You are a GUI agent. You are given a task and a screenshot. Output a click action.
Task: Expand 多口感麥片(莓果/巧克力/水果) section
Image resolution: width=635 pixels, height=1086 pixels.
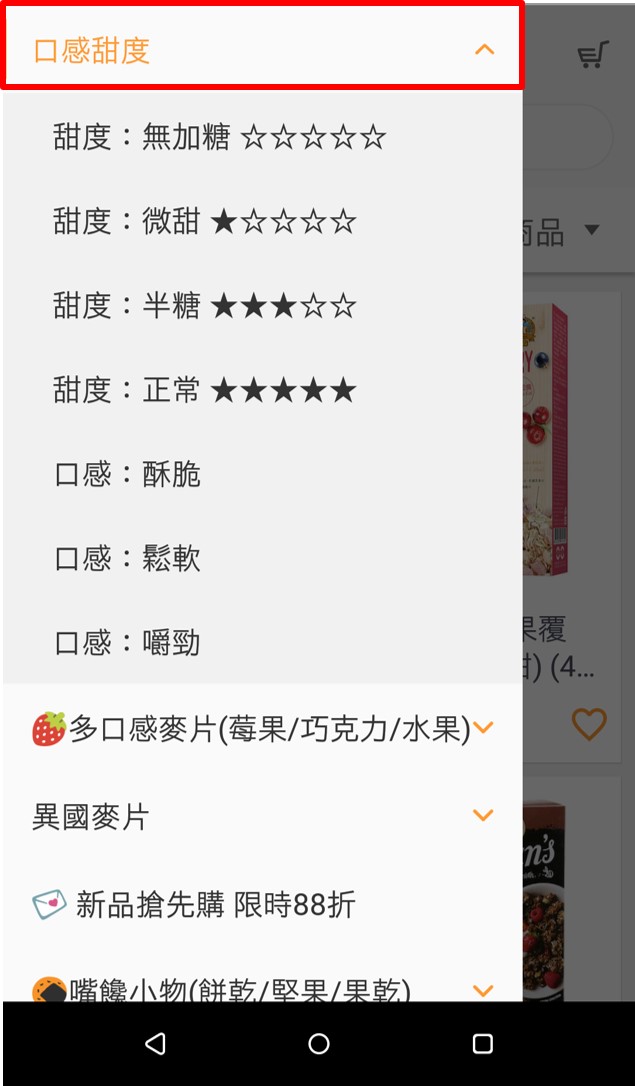tap(262, 728)
